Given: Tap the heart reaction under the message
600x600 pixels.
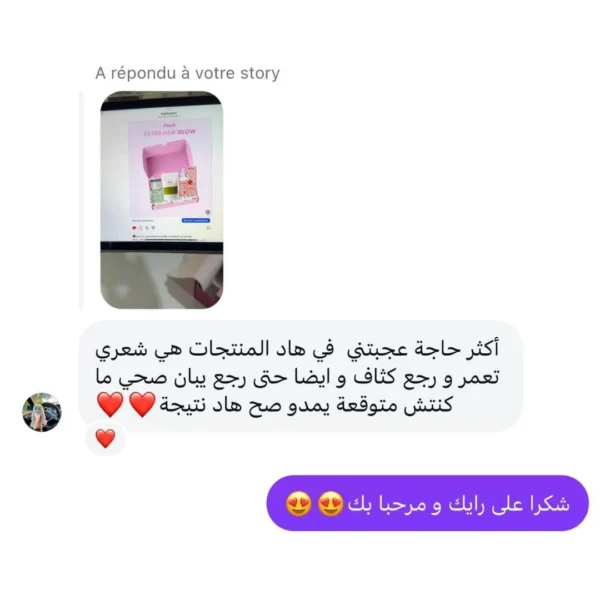Looking at the screenshot, I should 105,437.
